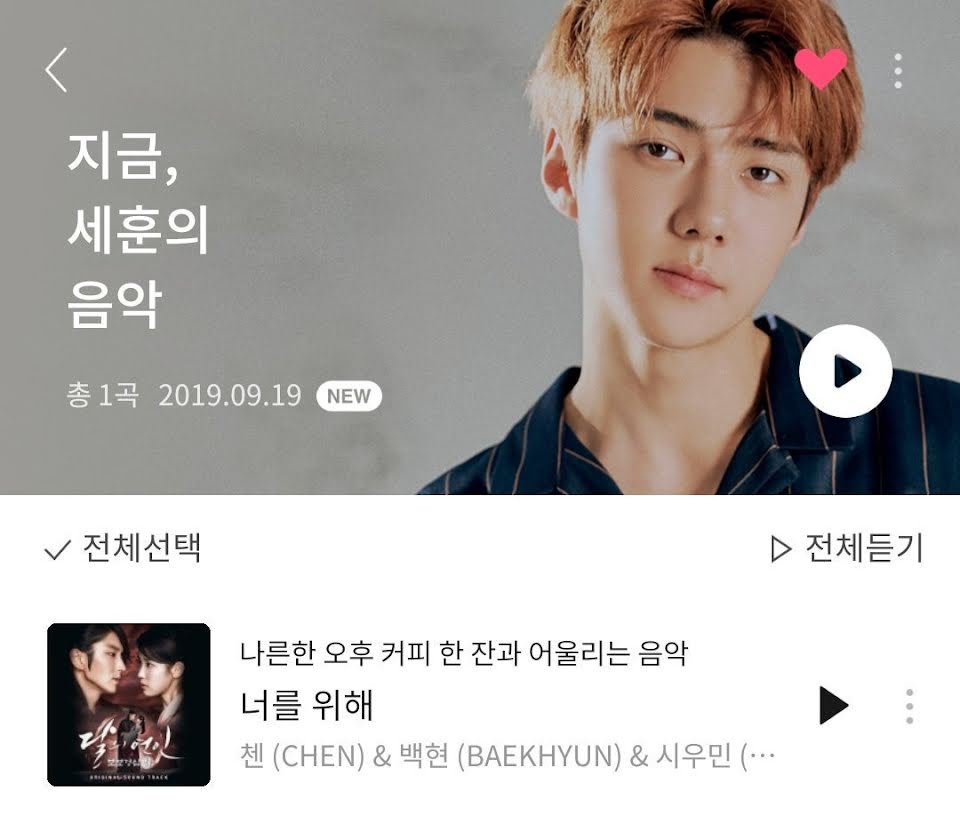
Task: Open the header overflow menu
Action: point(898,71)
